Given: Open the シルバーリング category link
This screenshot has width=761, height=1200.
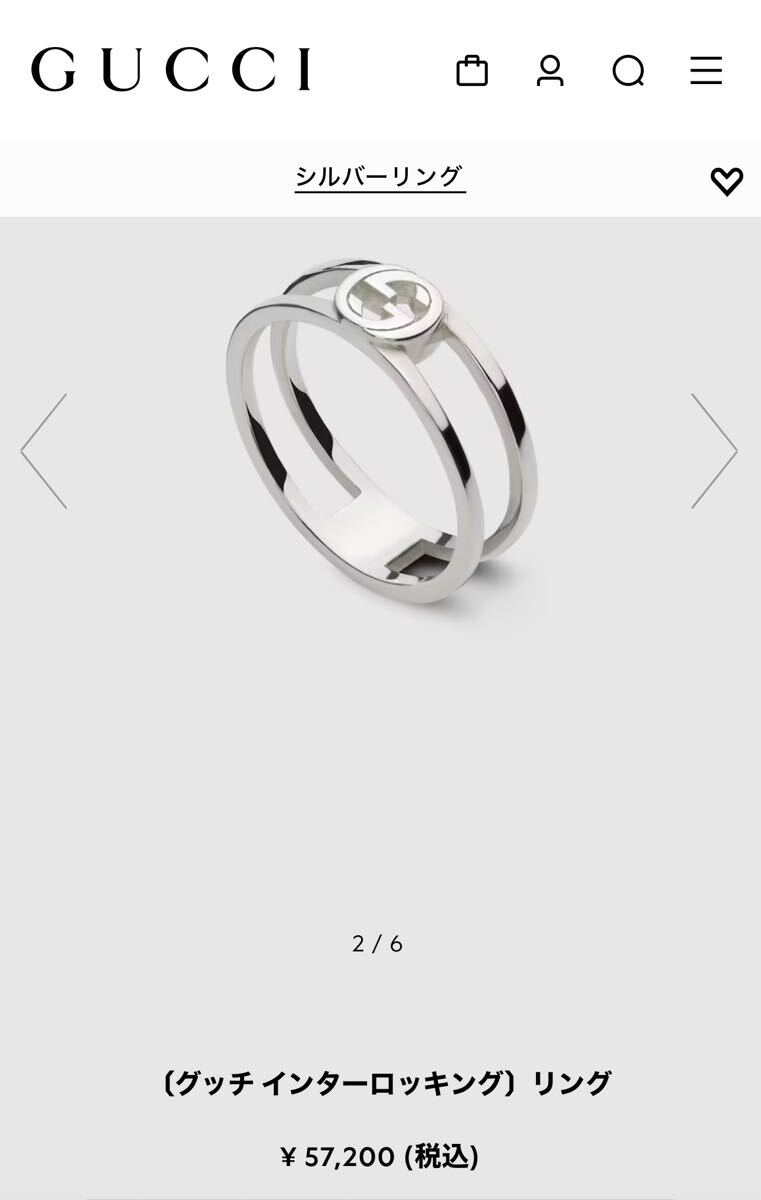Looking at the screenshot, I should point(380,177).
